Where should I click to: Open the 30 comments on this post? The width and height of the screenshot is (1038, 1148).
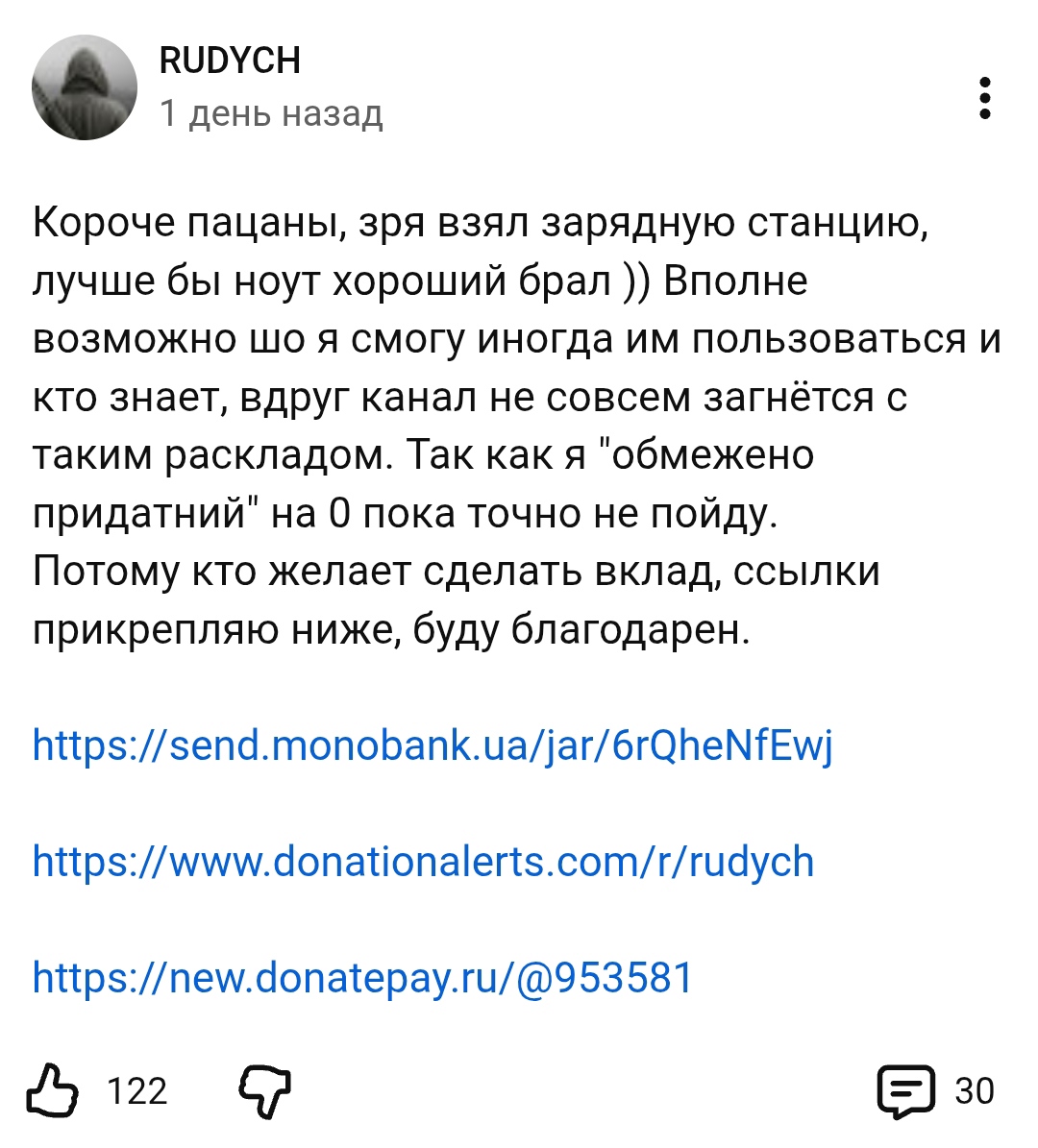906,1091
